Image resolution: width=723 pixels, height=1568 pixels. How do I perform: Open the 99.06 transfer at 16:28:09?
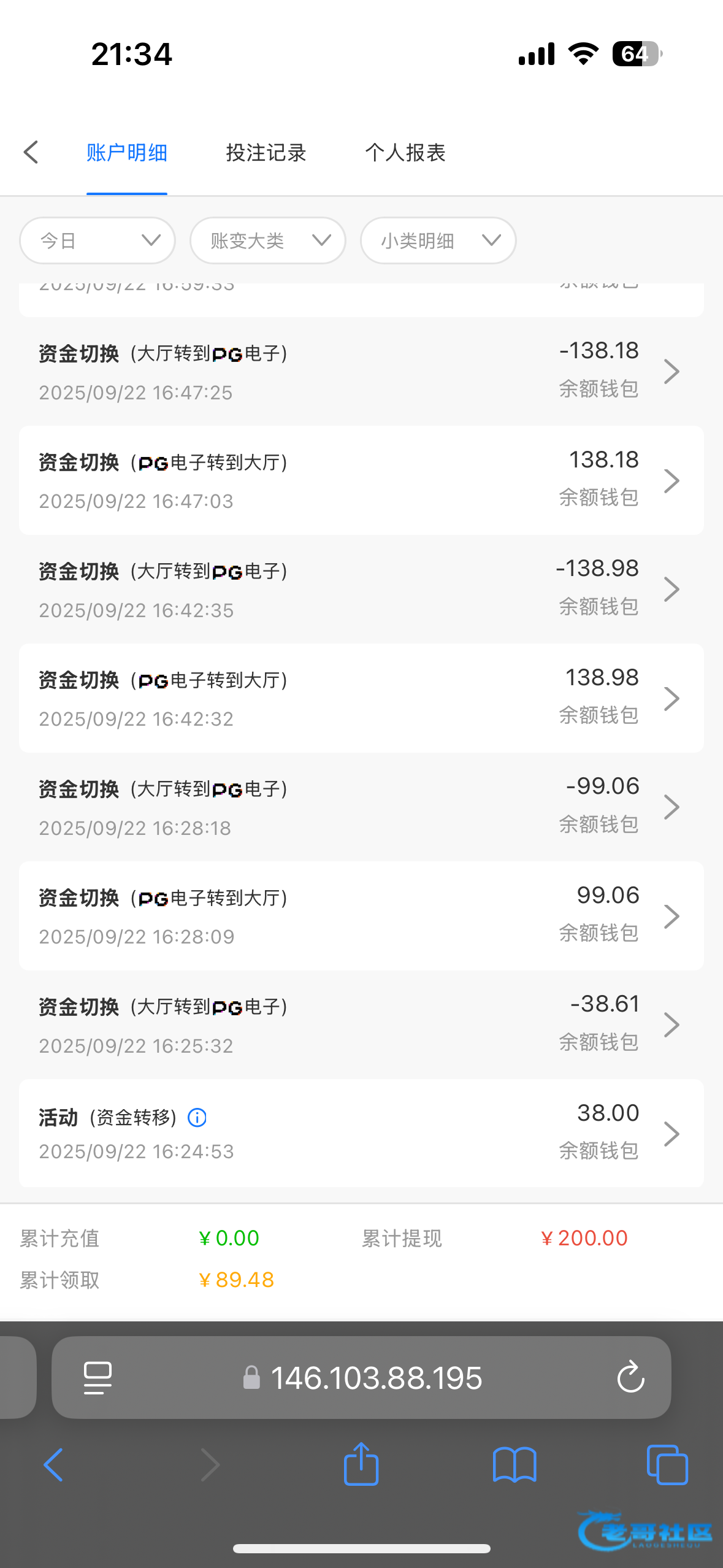pos(361,916)
